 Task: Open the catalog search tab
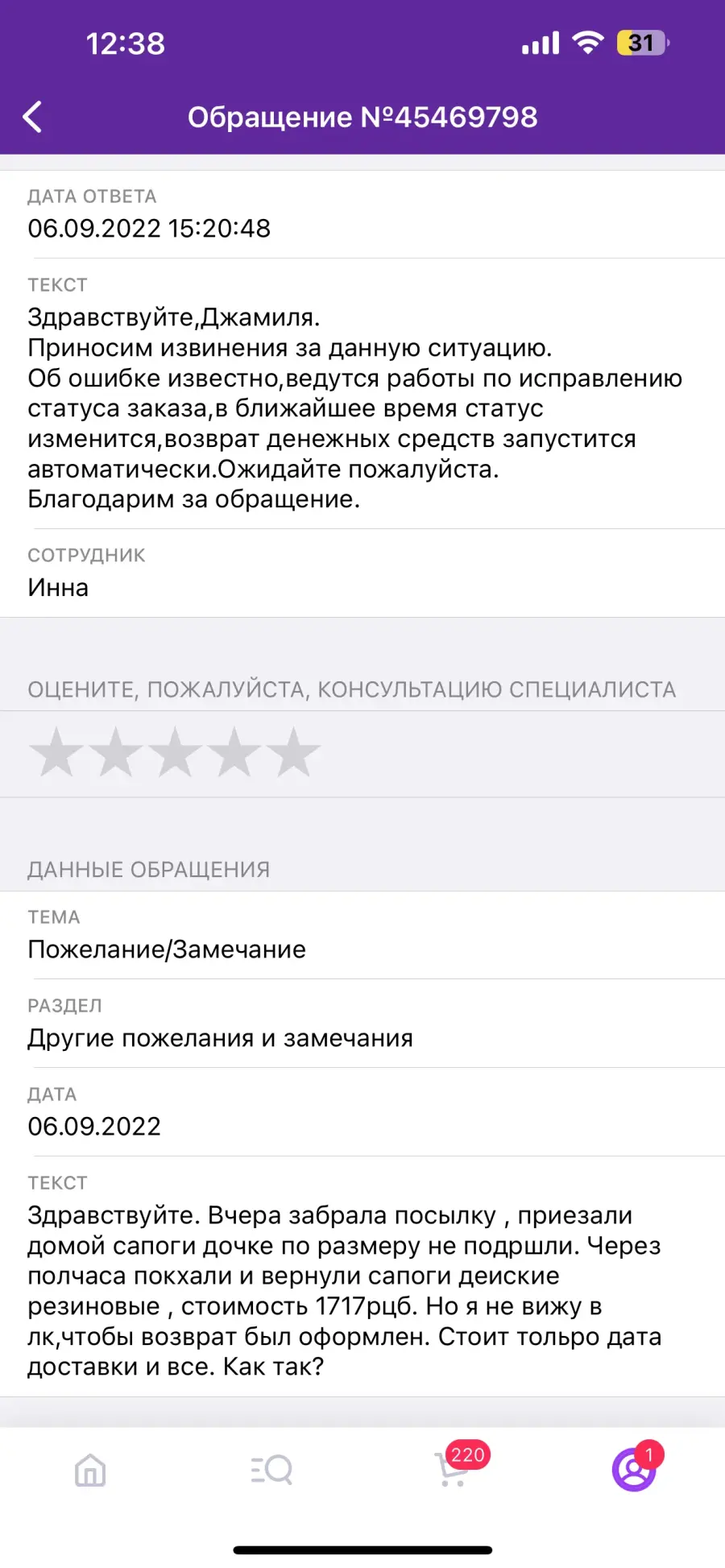(271, 1471)
